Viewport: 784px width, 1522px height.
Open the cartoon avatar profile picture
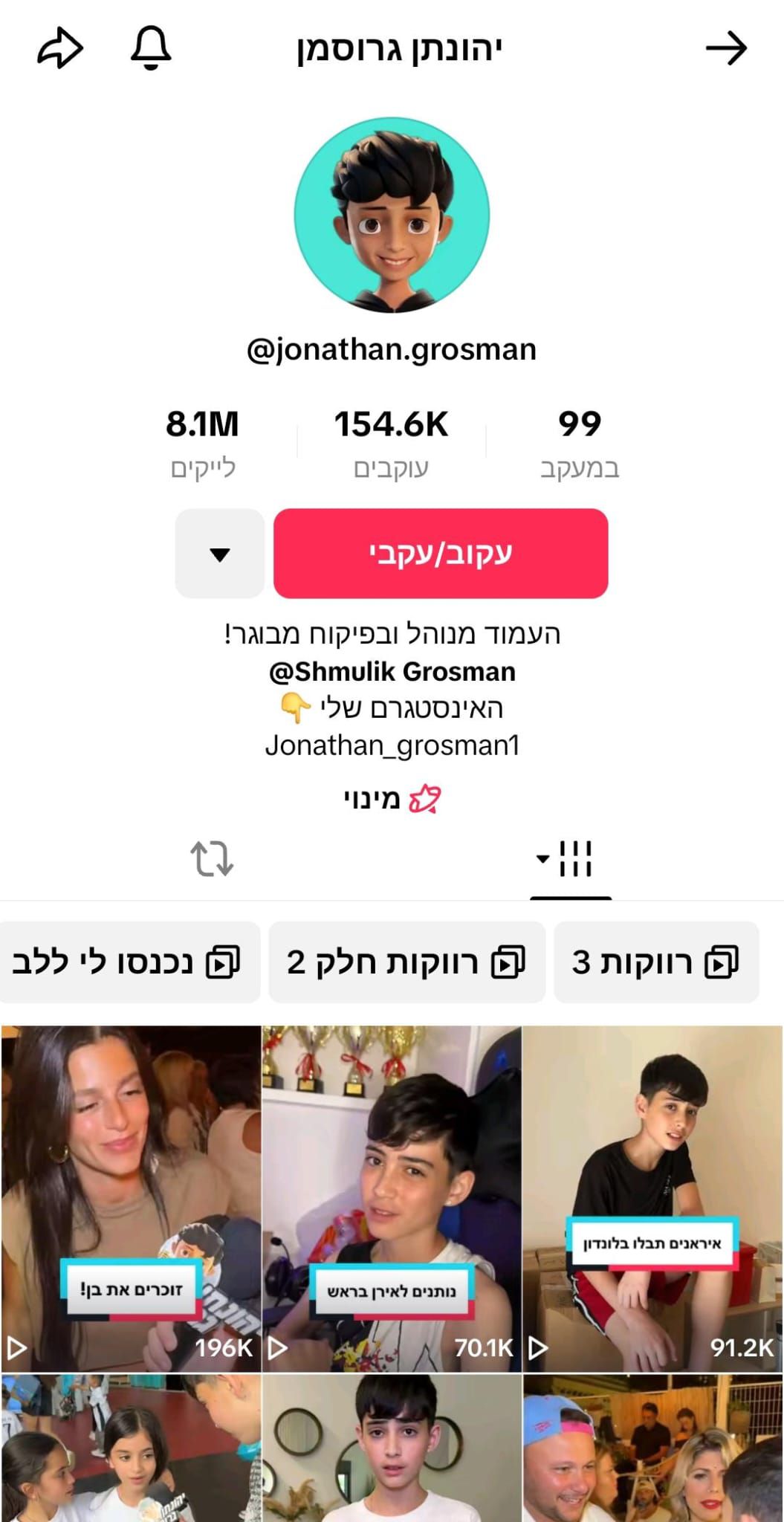coord(392,216)
